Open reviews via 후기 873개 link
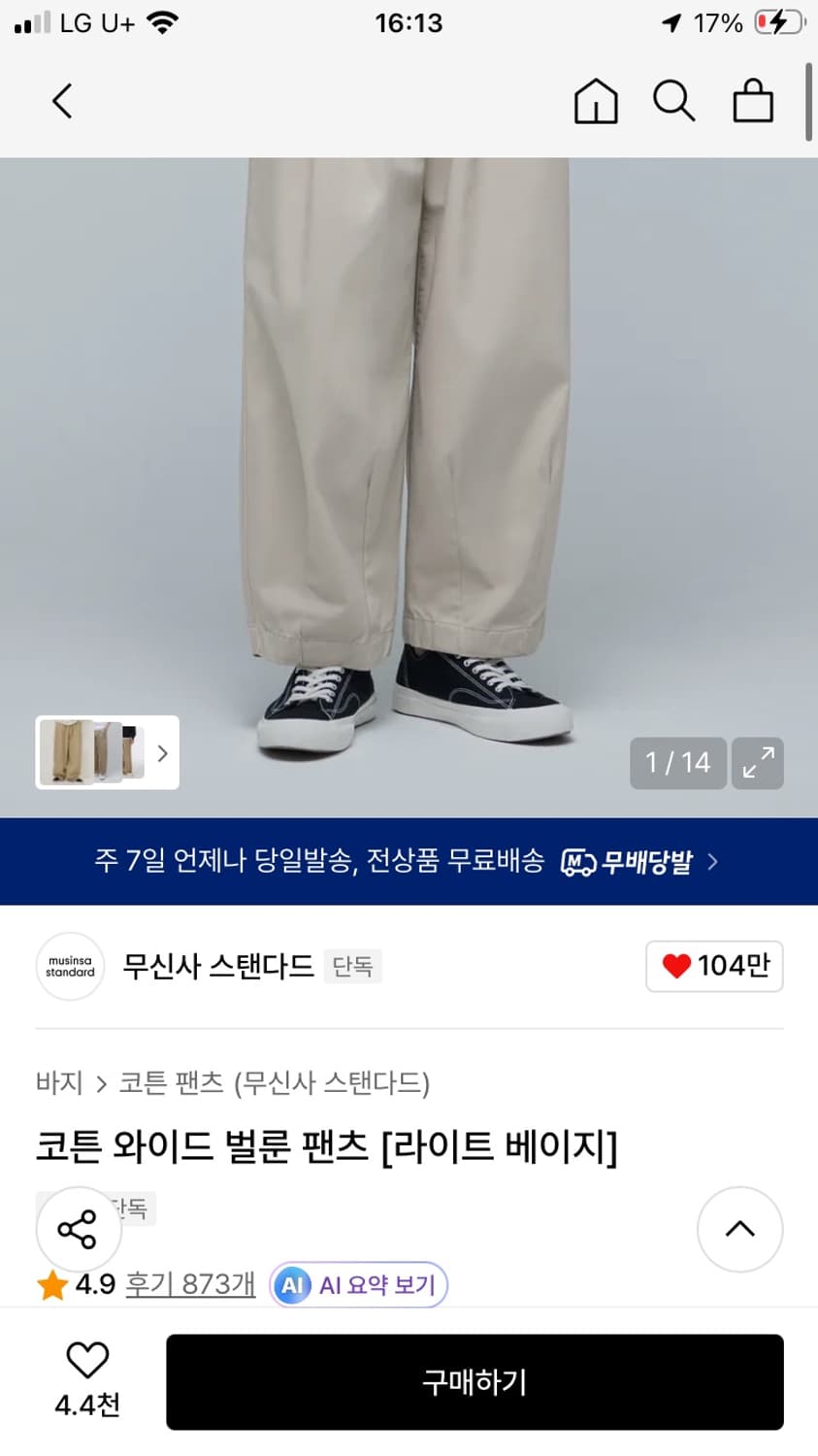818x1456 pixels. click(188, 1284)
